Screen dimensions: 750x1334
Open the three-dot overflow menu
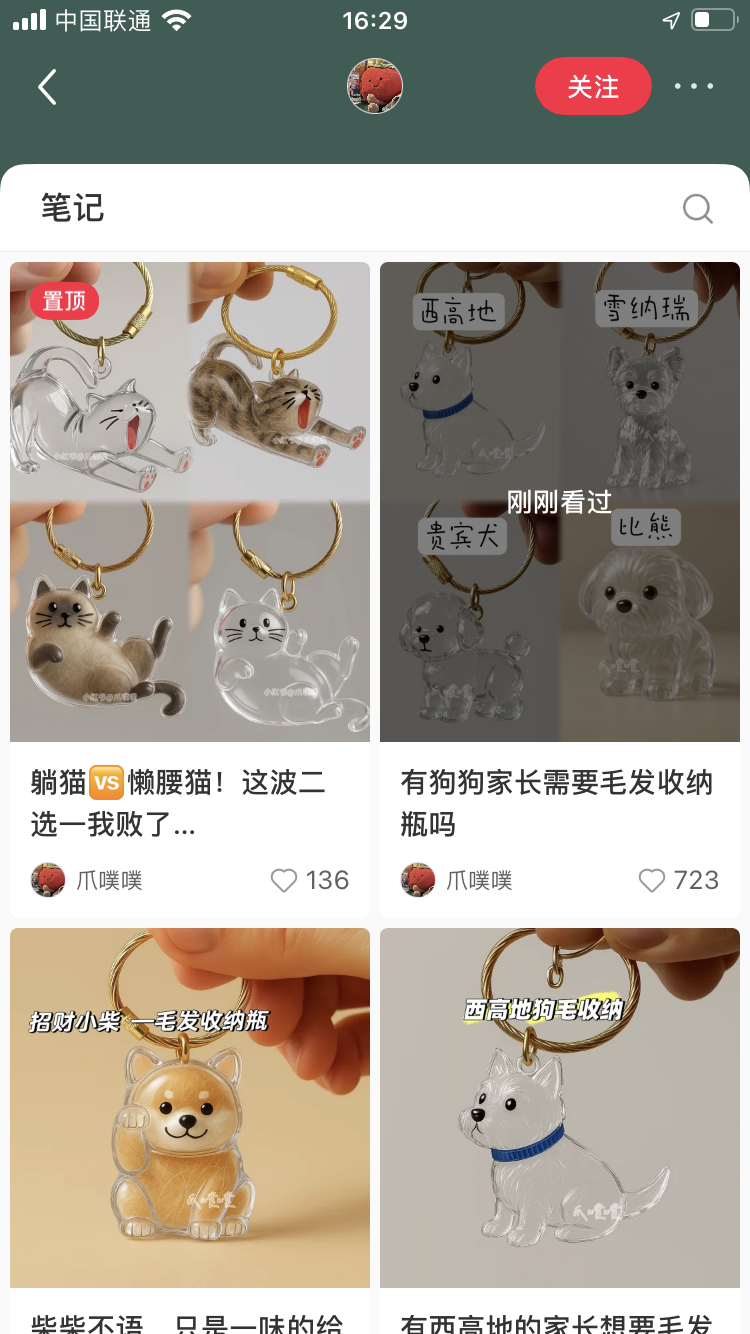pos(693,87)
